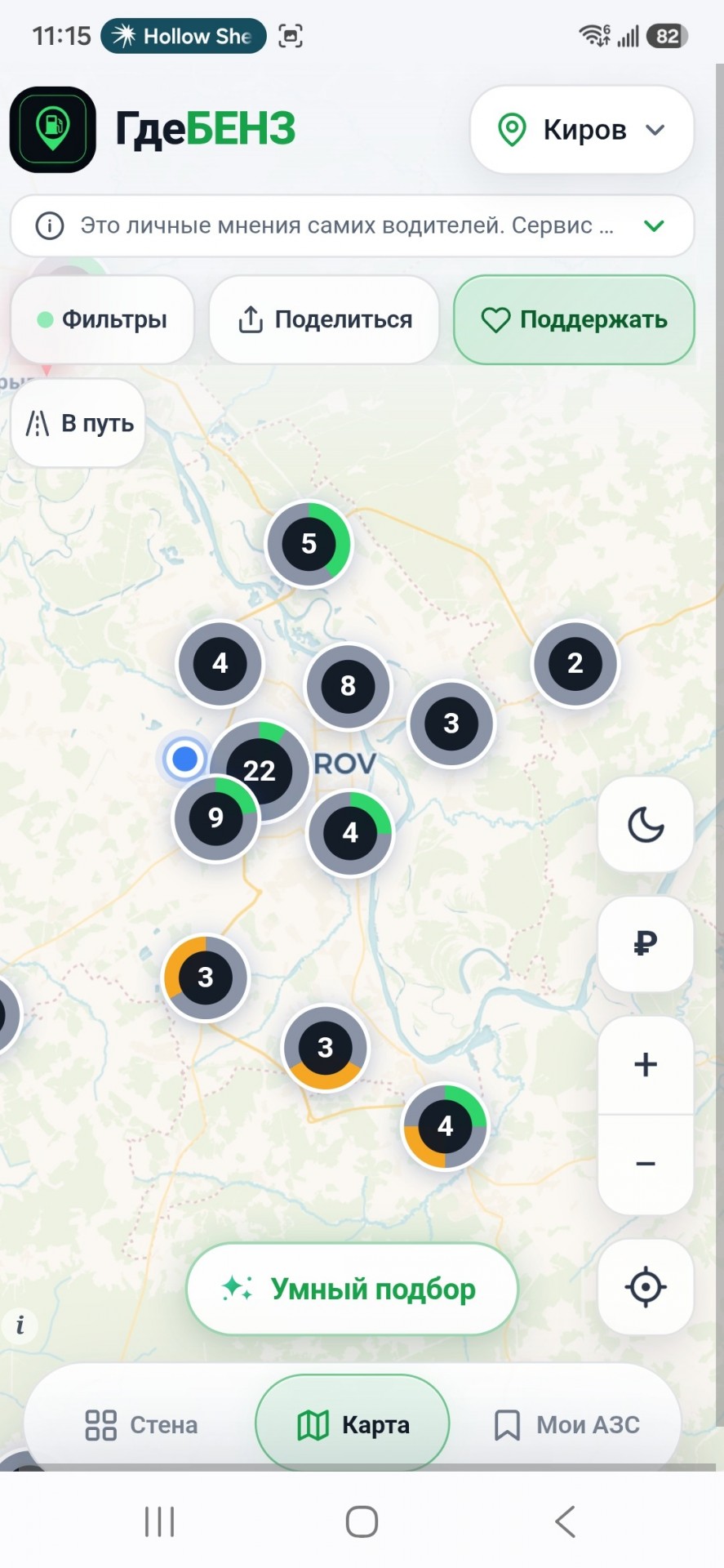724x1568 pixels.
Task: Tap the Поддержать support button
Action: pos(574,319)
